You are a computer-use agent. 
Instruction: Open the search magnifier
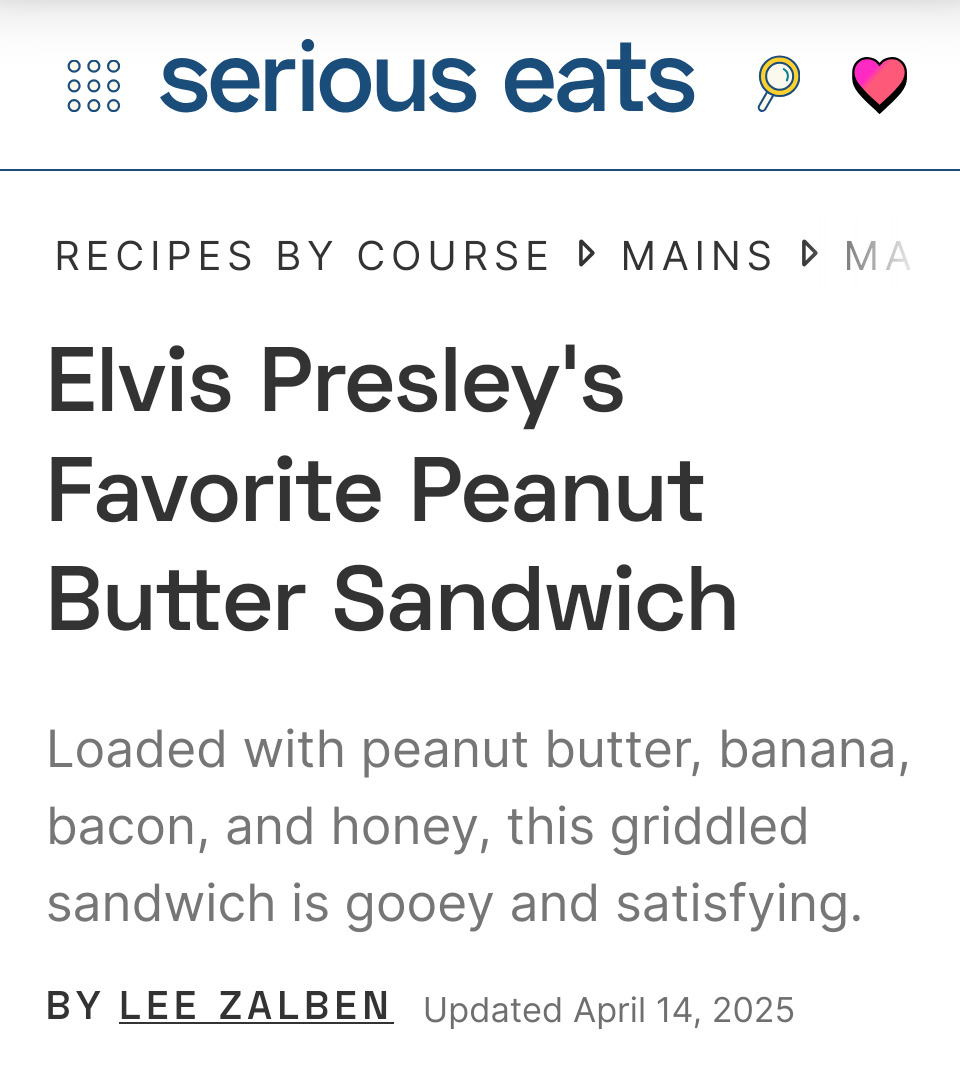(x=778, y=83)
